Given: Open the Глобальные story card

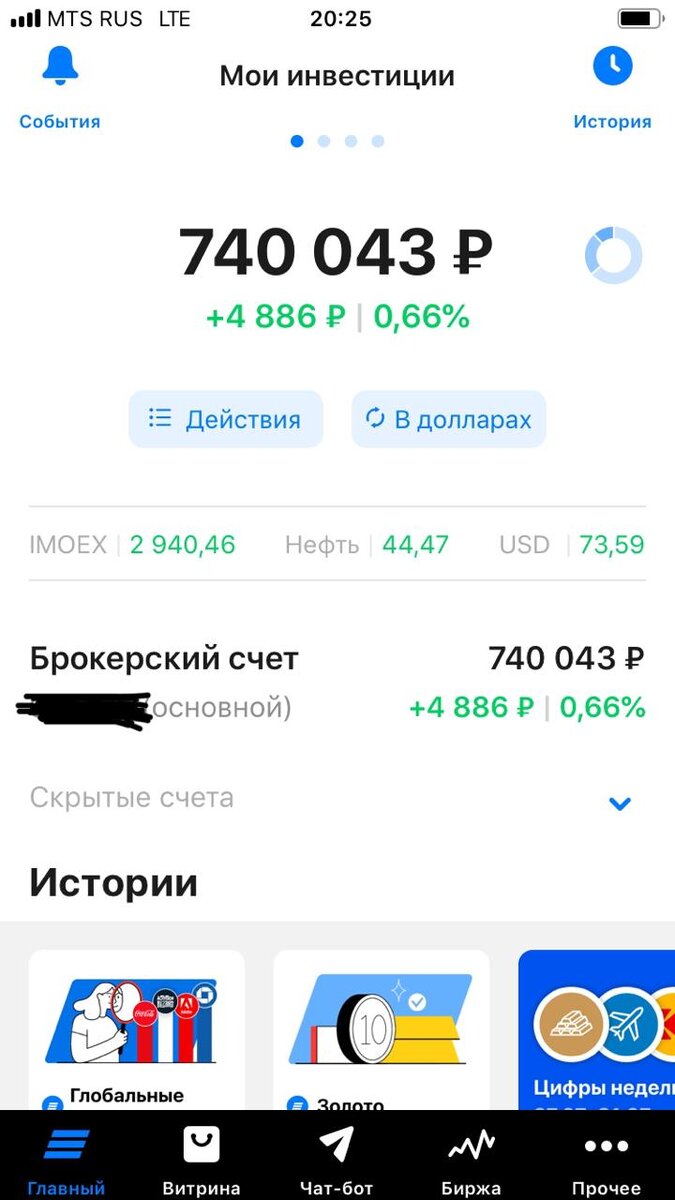Looking at the screenshot, I should [137, 1030].
